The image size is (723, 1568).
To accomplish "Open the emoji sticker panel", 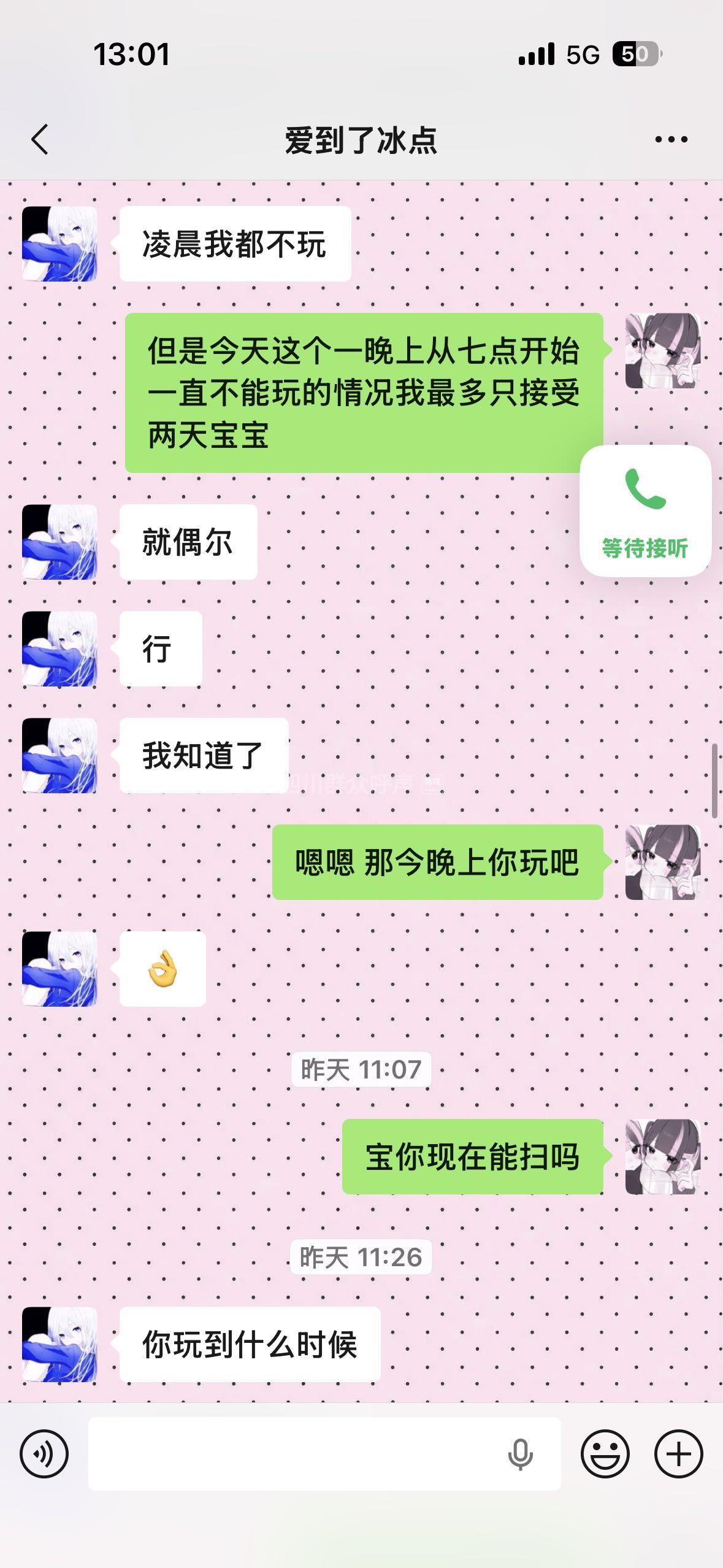I will point(605,1453).
